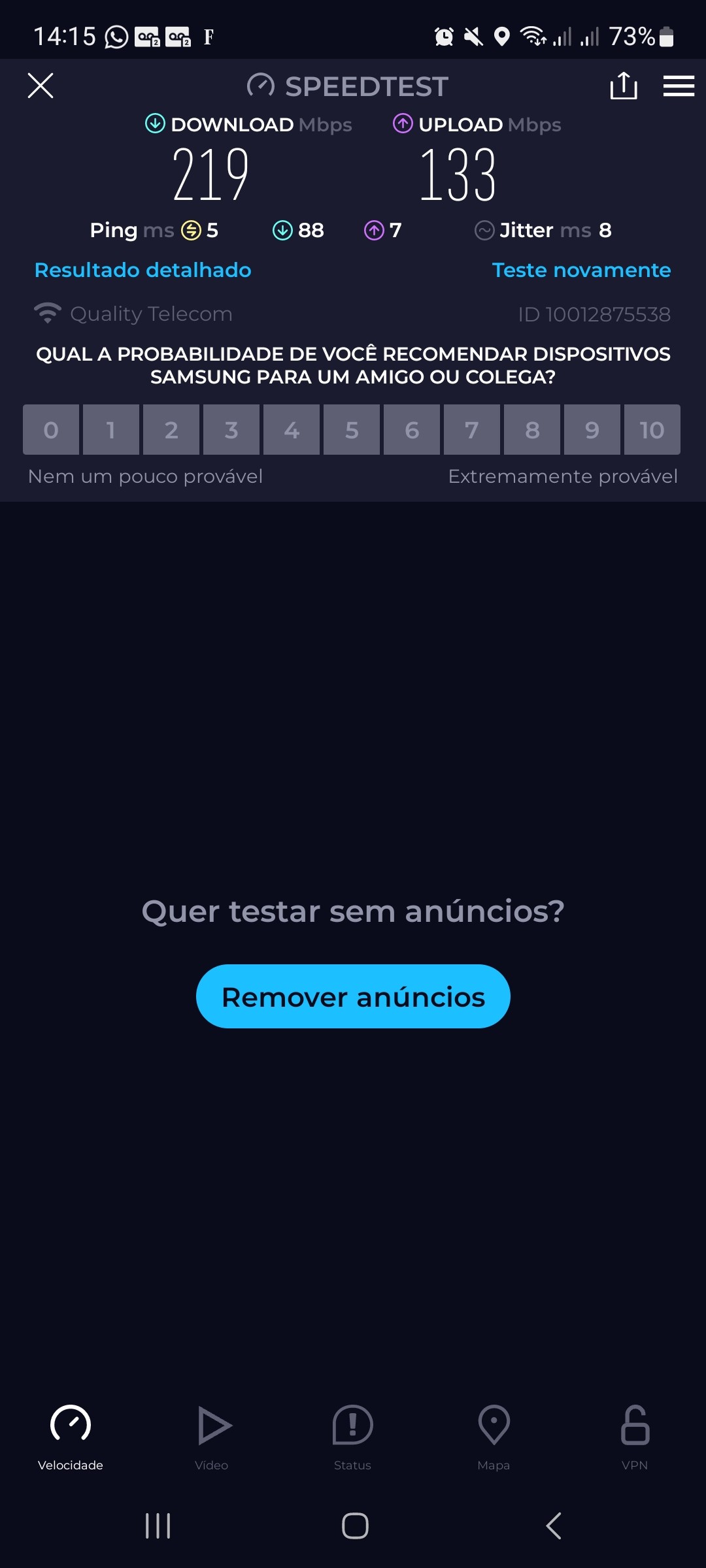The width and height of the screenshot is (706, 1568).
Task: Go back with system back button
Action: click(x=553, y=1526)
